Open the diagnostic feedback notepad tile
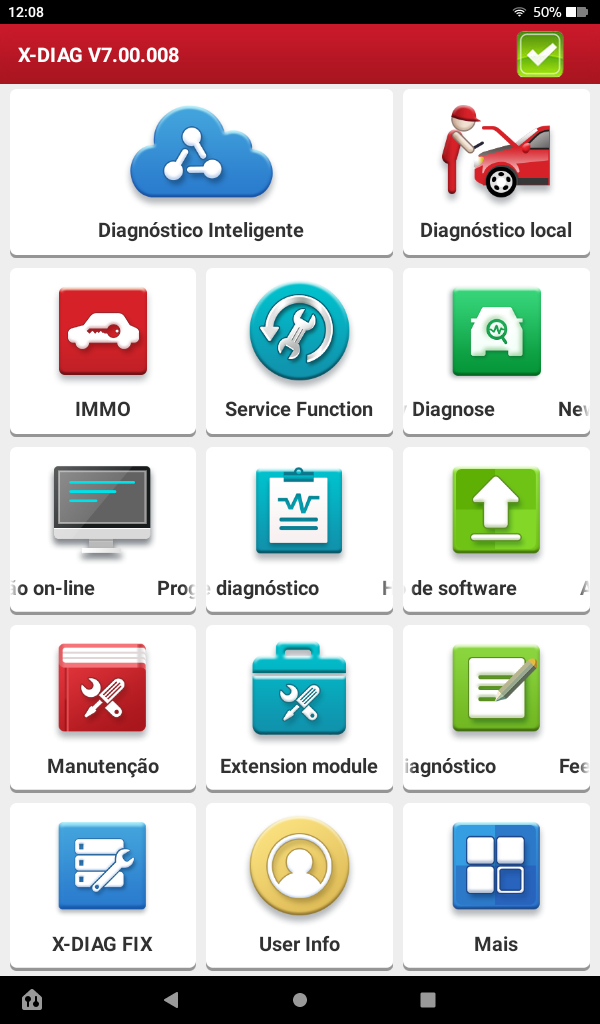 [x=496, y=708]
